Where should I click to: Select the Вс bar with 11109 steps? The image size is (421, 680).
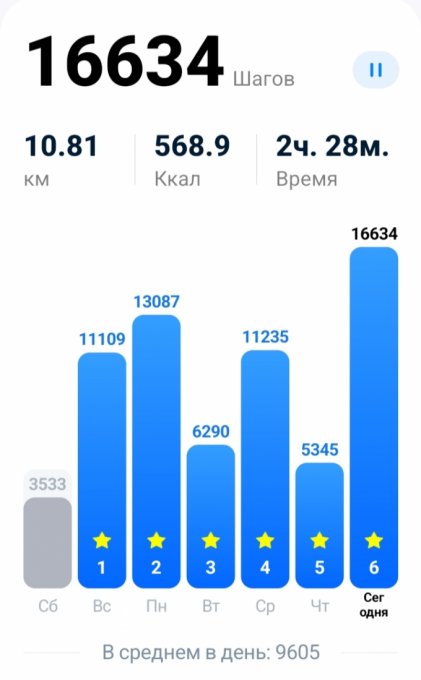[102, 470]
